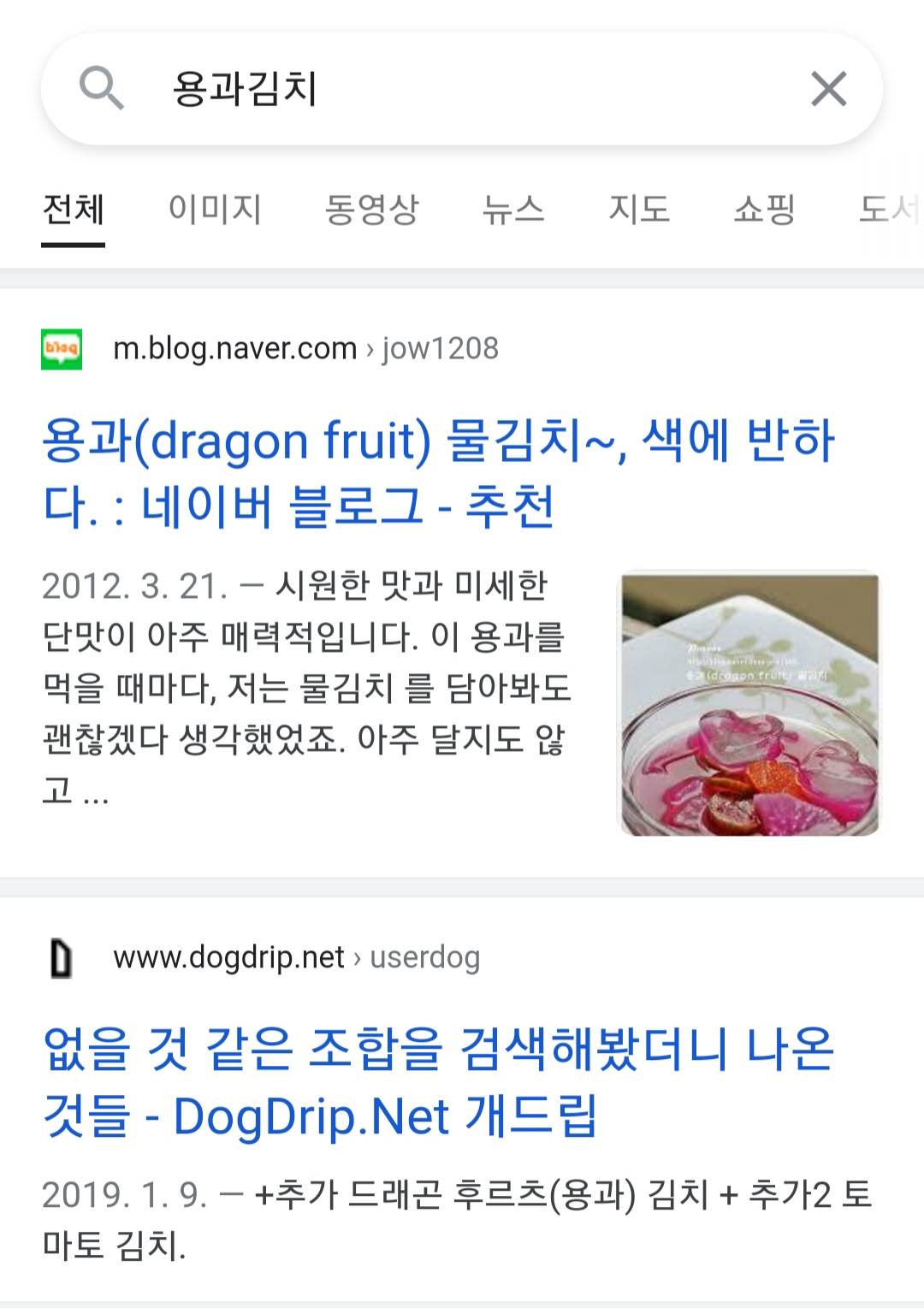924x1308 pixels.
Task: Open the 쇼핑 tab
Action: tap(764, 210)
